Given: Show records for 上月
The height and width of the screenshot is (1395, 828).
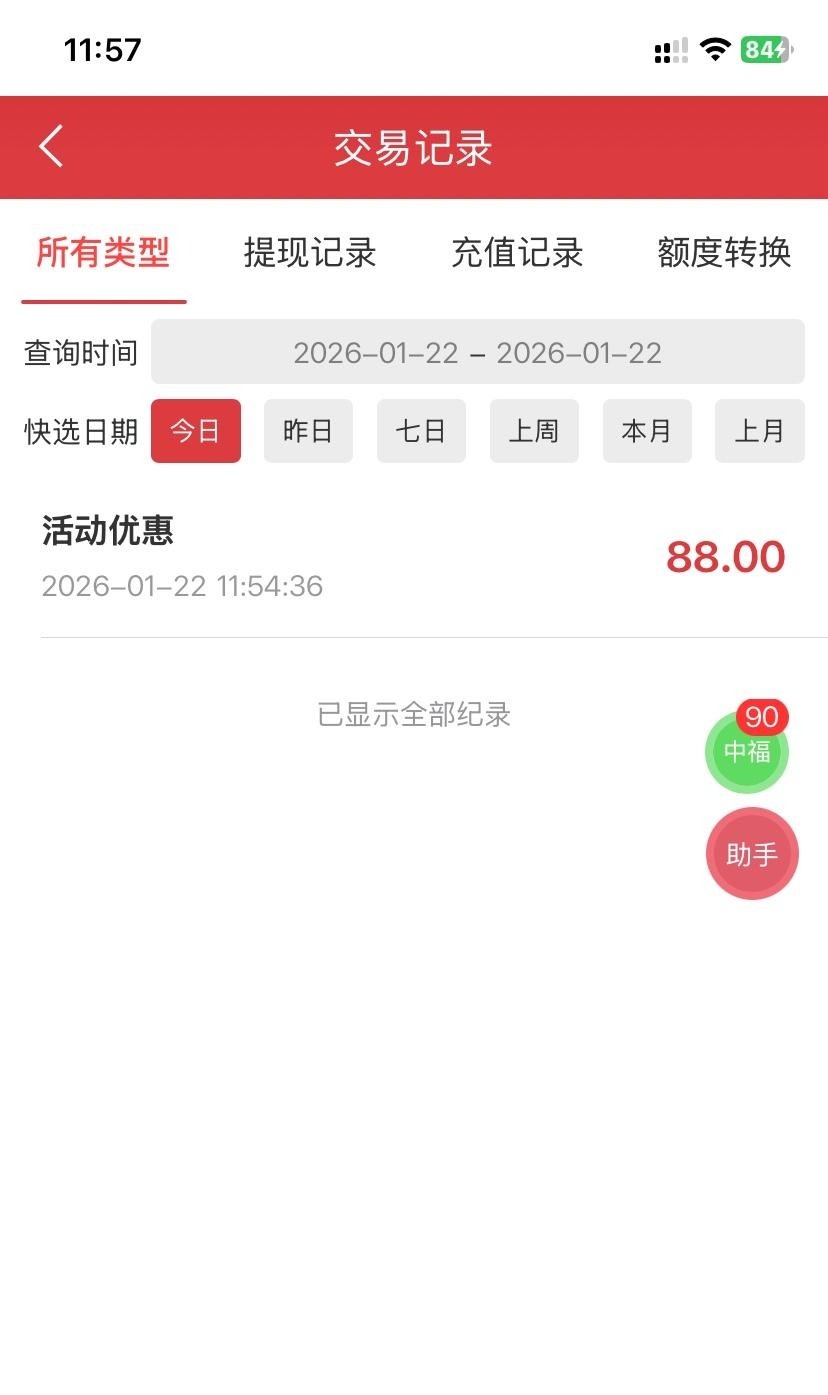Looking at the screenshot, I should coord(759,431).
